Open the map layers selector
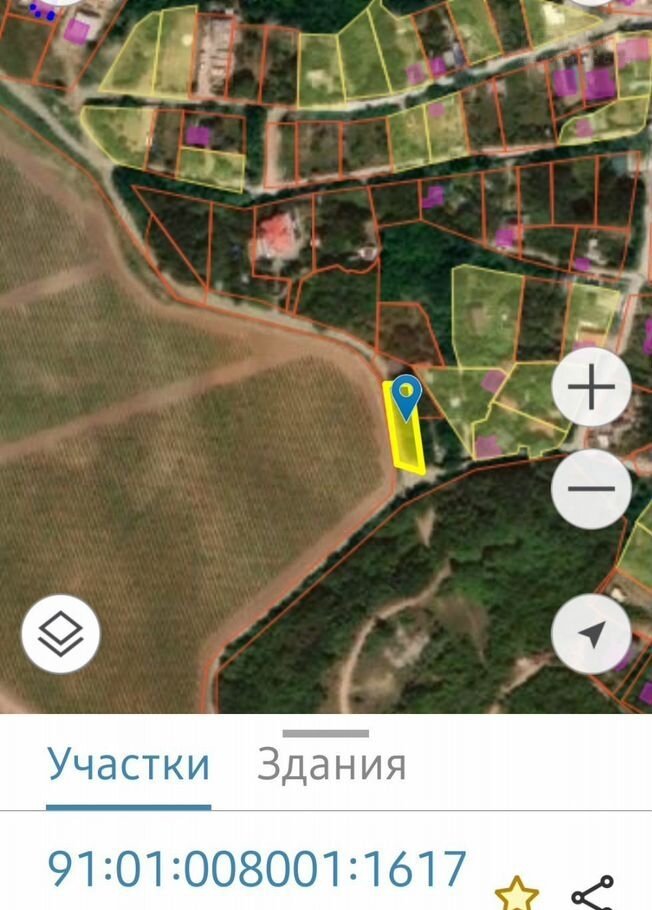Image resolution: width=652 pixels, height=910 pixels. click(61, 634)
